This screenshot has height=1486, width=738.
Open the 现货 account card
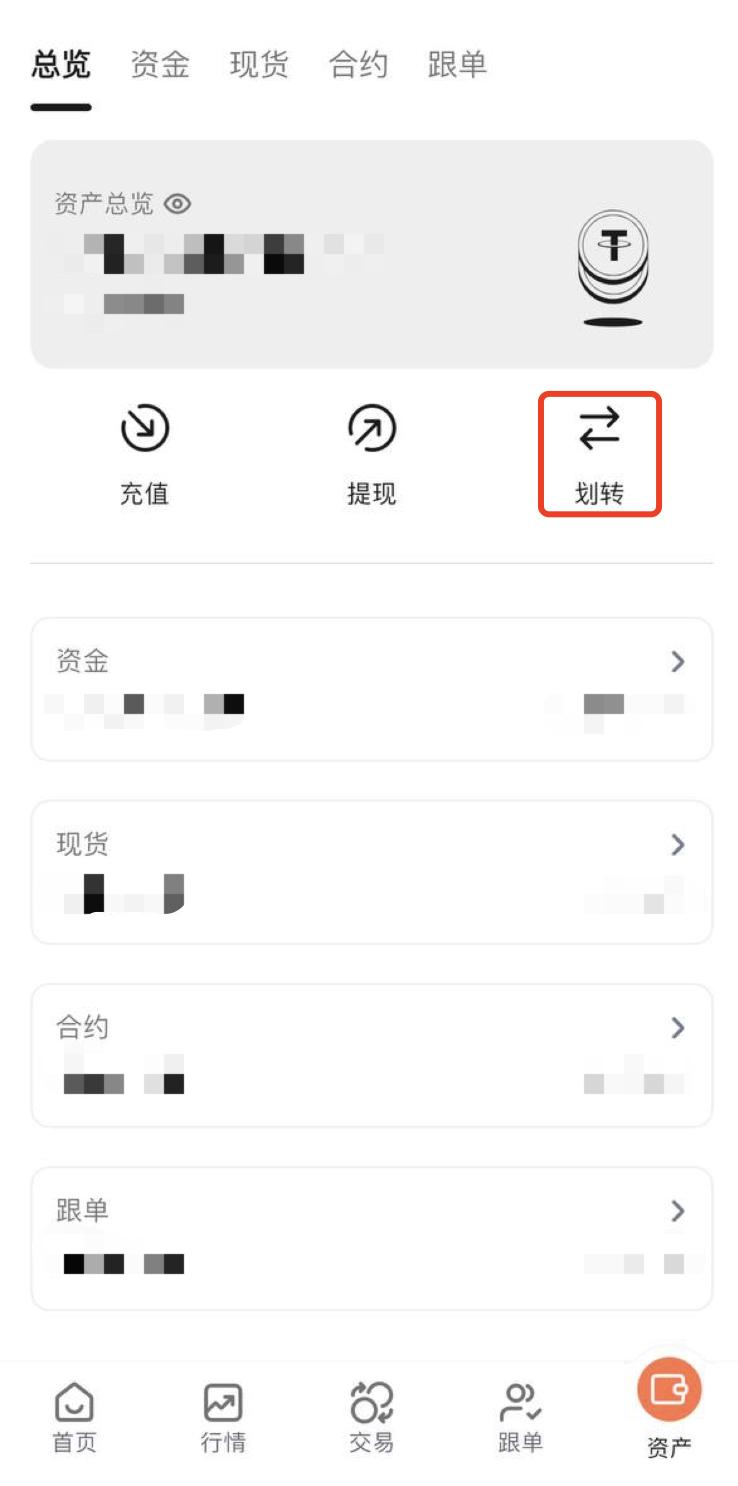coord(372,872)
